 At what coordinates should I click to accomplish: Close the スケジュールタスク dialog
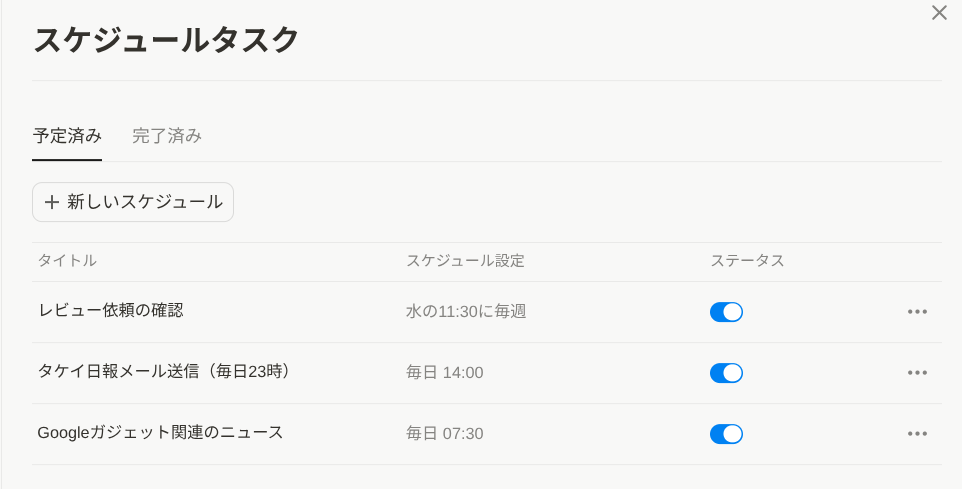[939, 13]
